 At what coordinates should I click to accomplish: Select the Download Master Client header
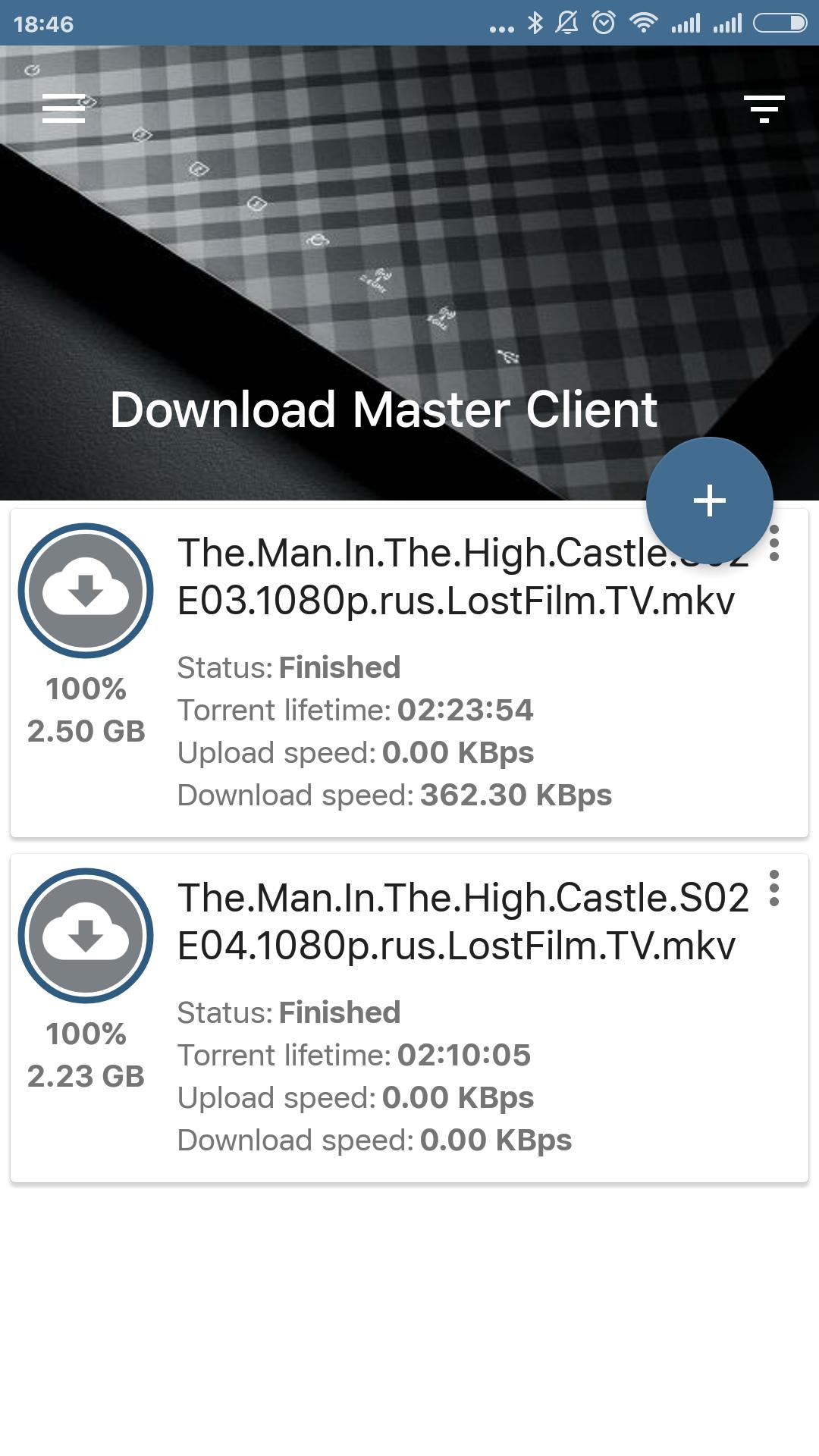(x=384, y=410)
